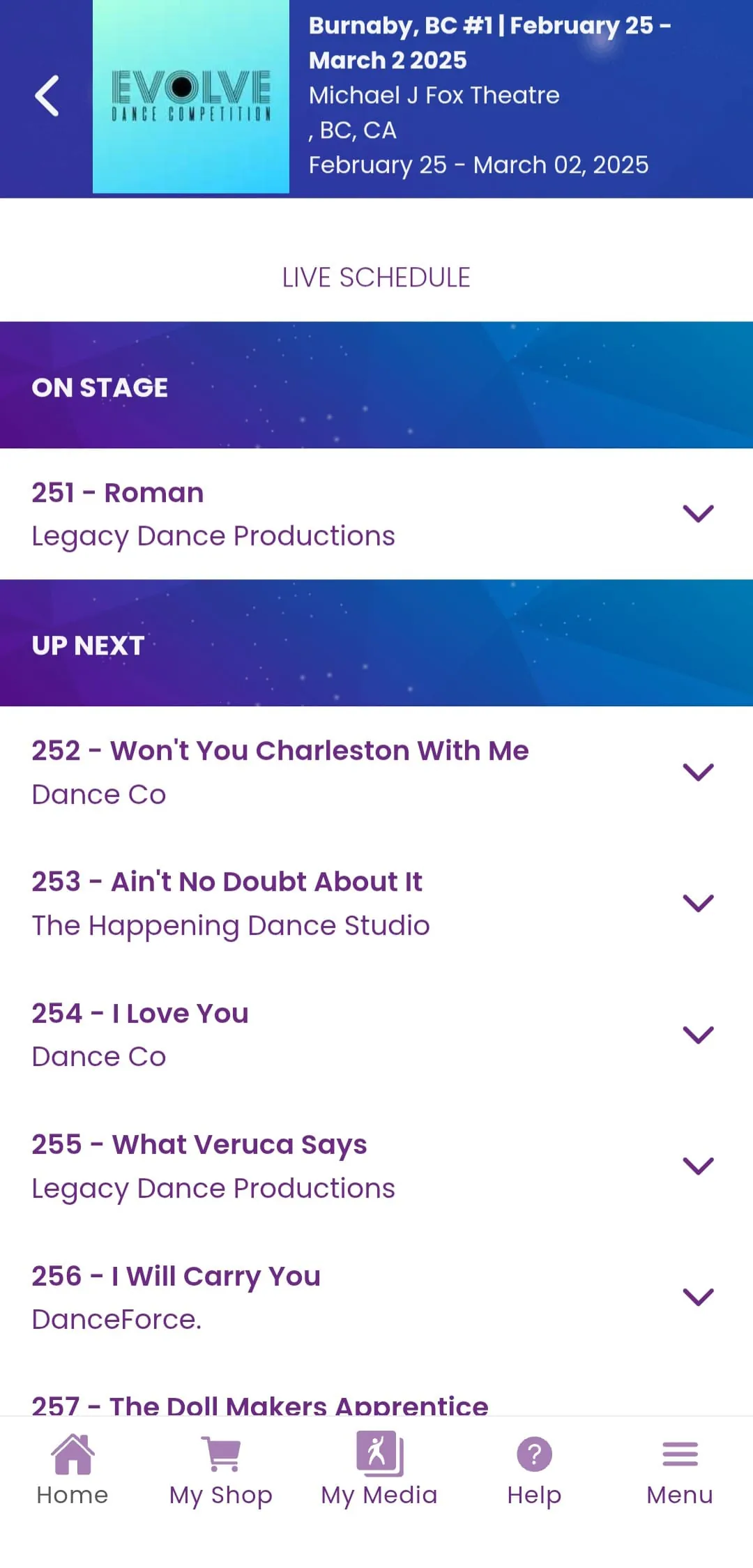Expand details for 254 - I Love You

pyautogui.click(x=698, y=1034)
